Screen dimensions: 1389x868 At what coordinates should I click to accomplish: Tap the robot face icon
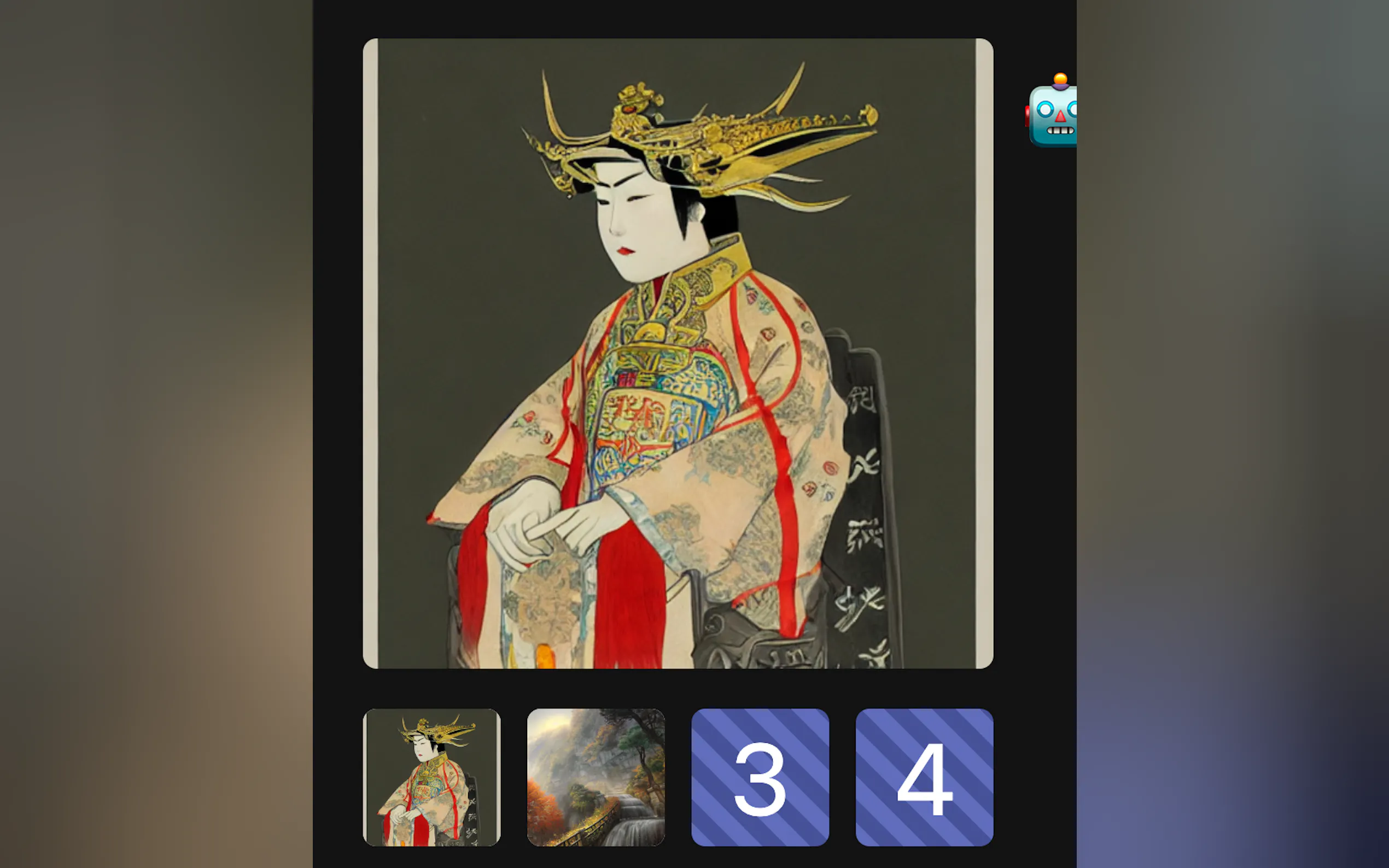(x=1054, y=112)
